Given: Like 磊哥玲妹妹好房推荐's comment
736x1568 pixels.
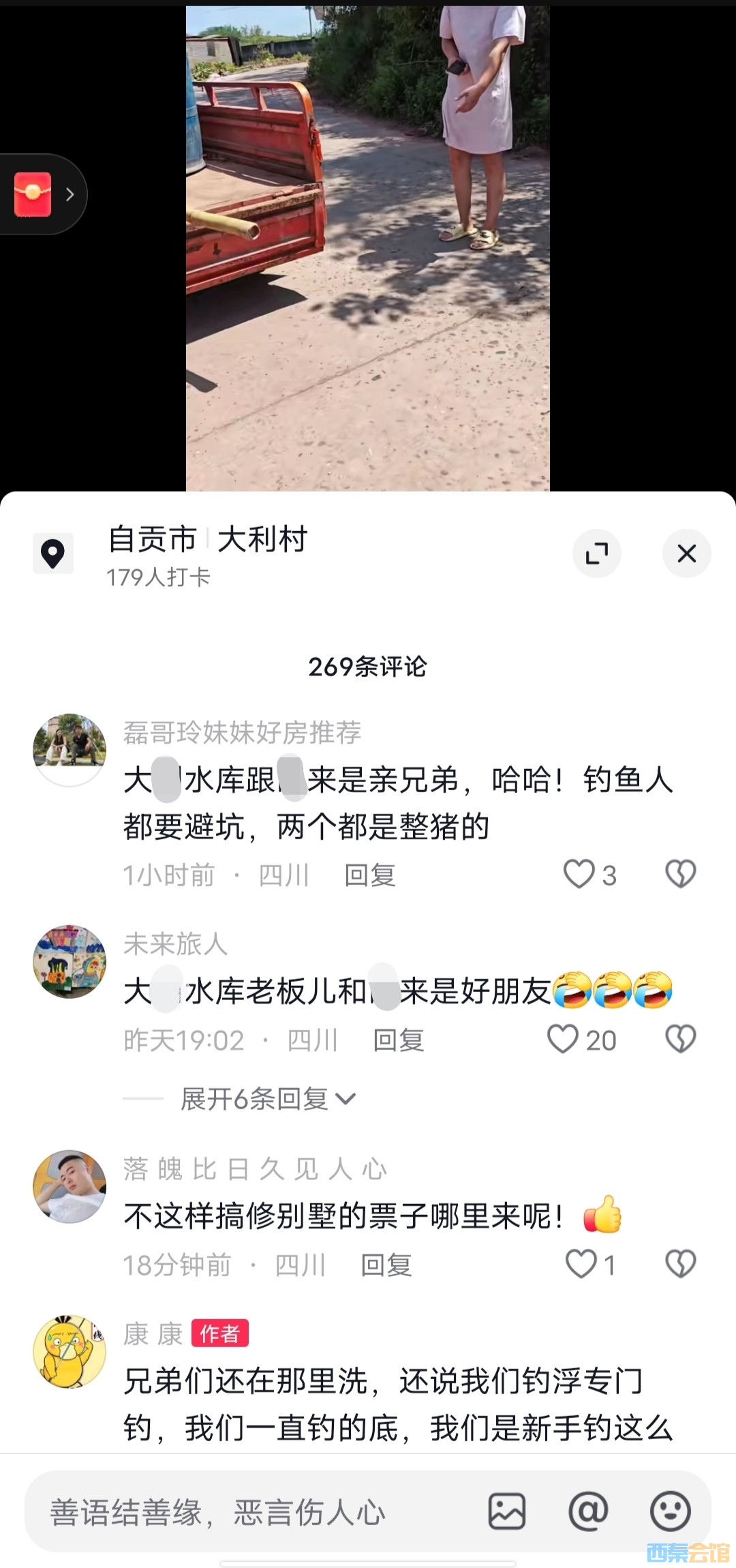Looking at the screenshot, I should coord(580,874).
